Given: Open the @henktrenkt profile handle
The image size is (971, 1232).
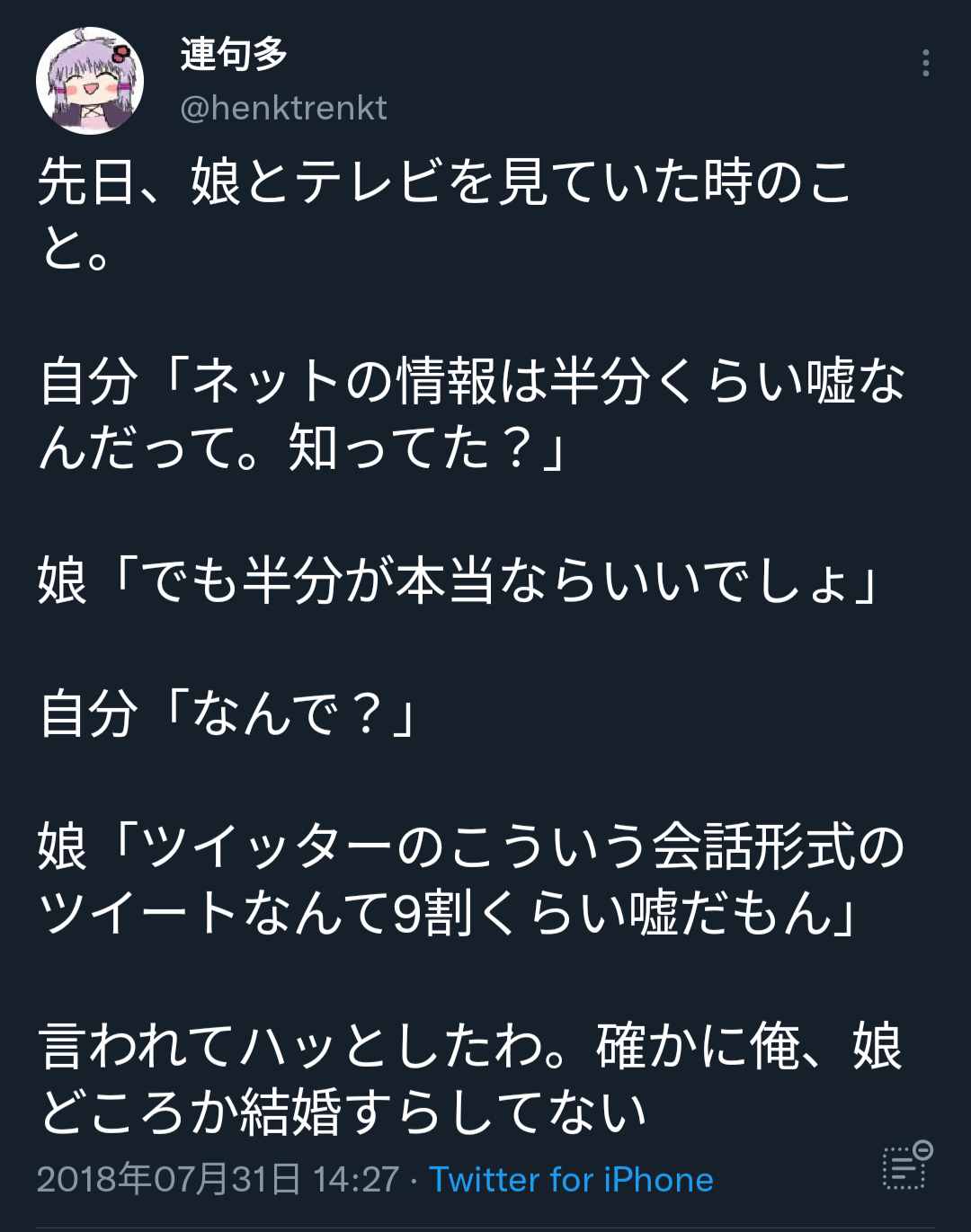Looking at the screenshot, I should click(x=283, y=108).
